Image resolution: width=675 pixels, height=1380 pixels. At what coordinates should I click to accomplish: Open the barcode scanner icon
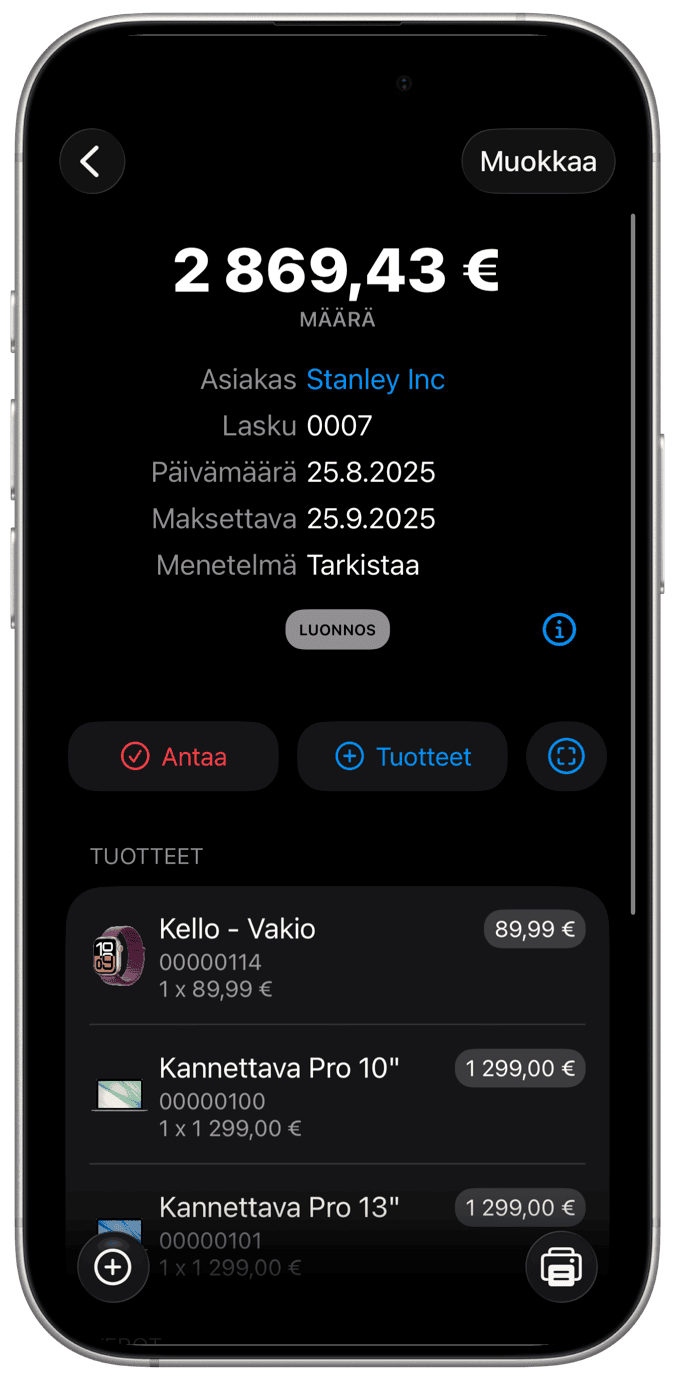(x=566, y=757)
